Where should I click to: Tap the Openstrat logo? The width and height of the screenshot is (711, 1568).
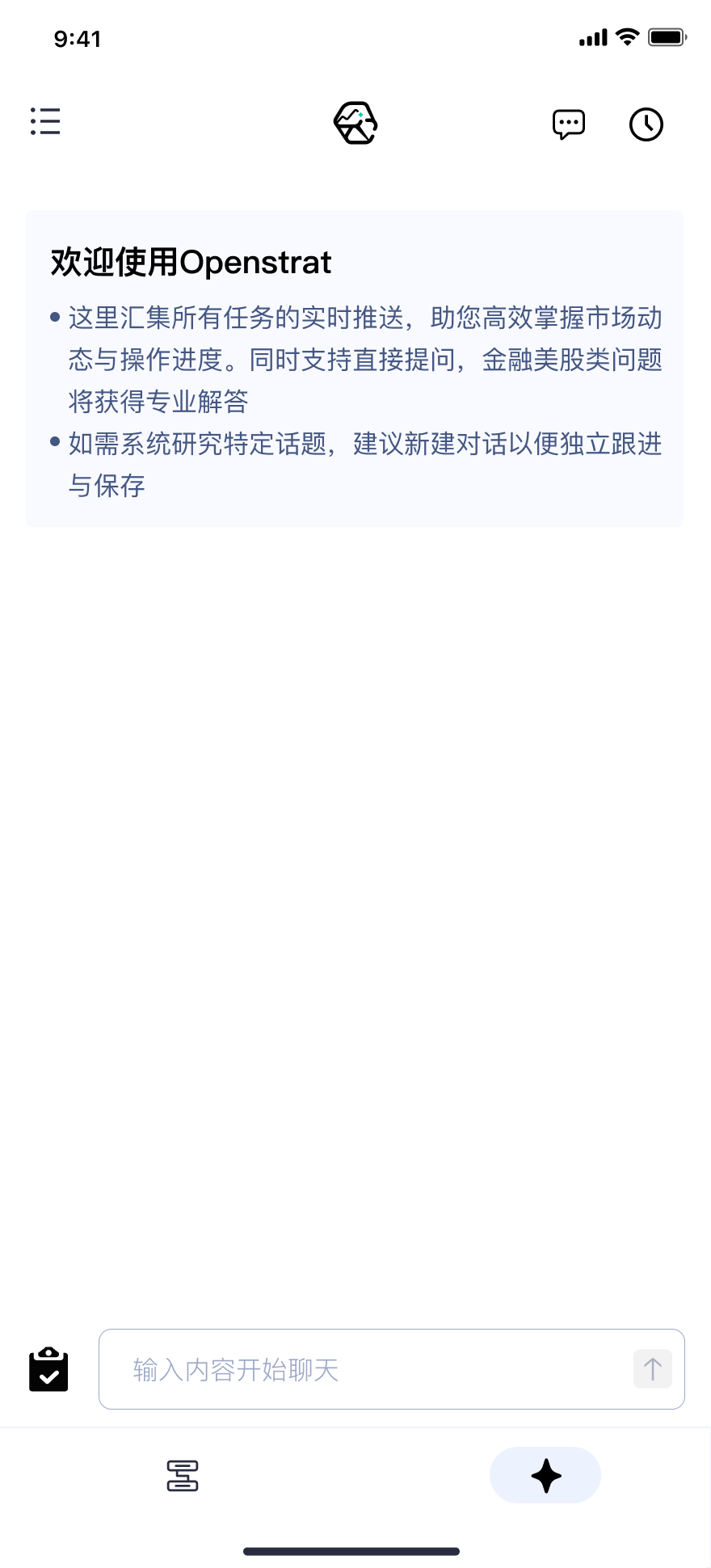pyautogui.click(x=355, y=123)
